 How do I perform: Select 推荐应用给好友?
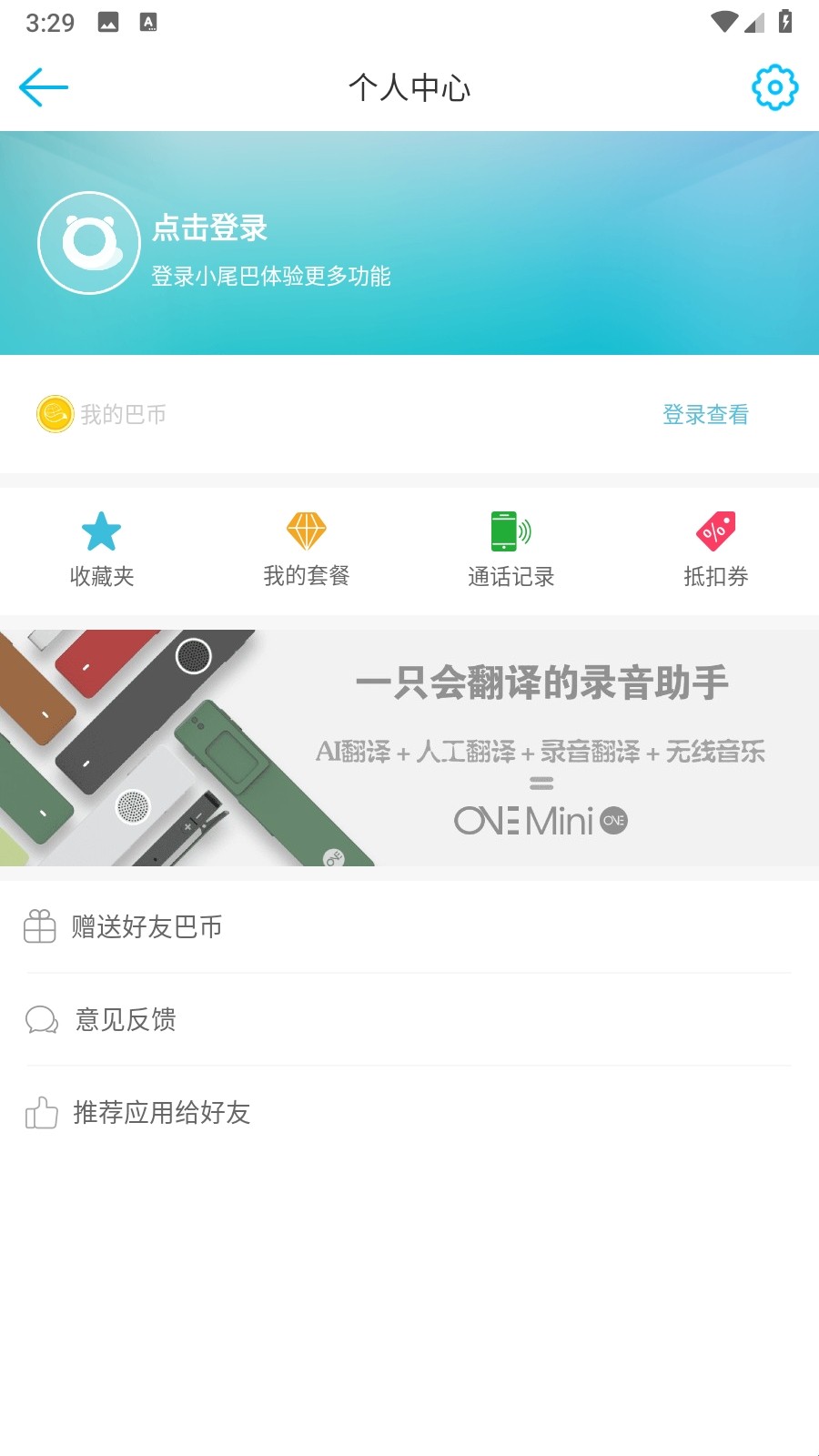coord(161,1113)
